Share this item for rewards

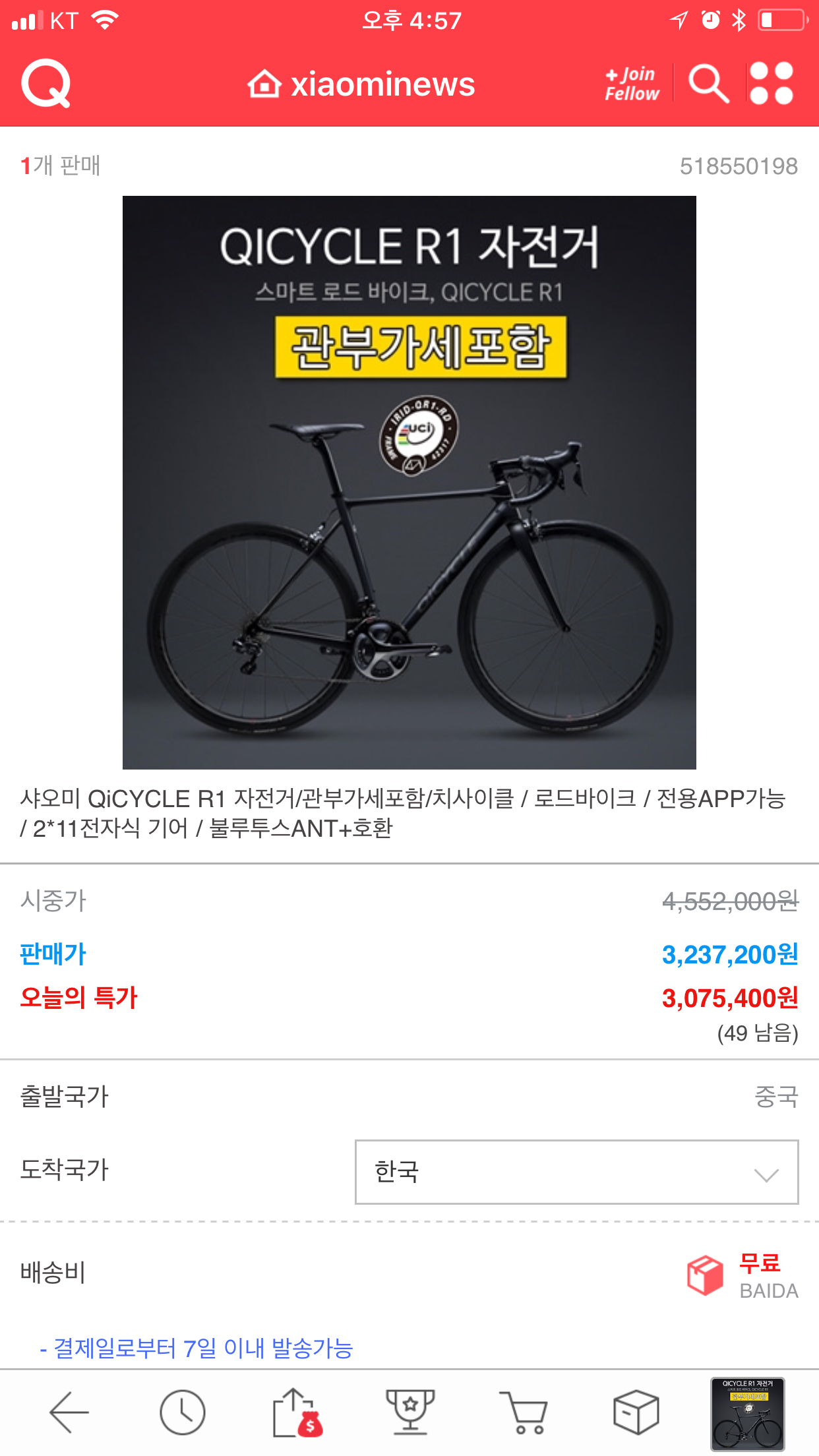(x=297, y=1412)
